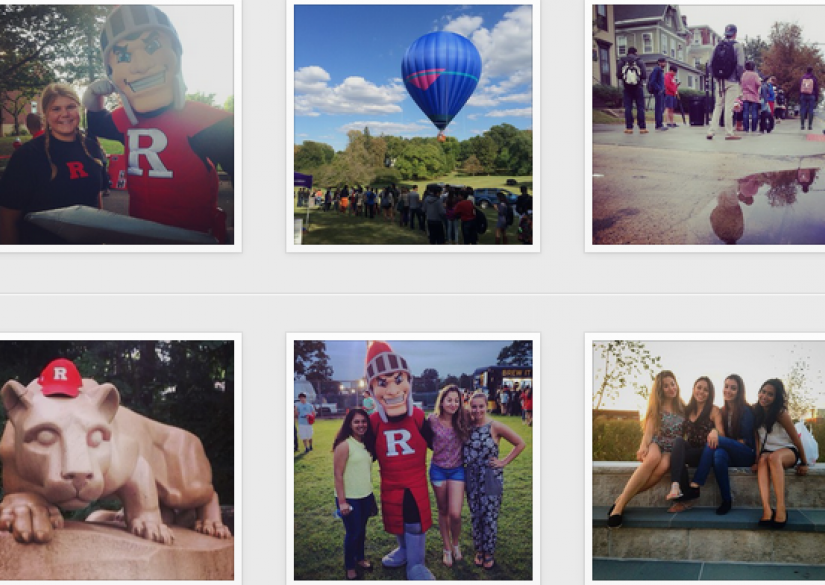
Task: View the street puddle reflection photo
Action: click(708, 125)
